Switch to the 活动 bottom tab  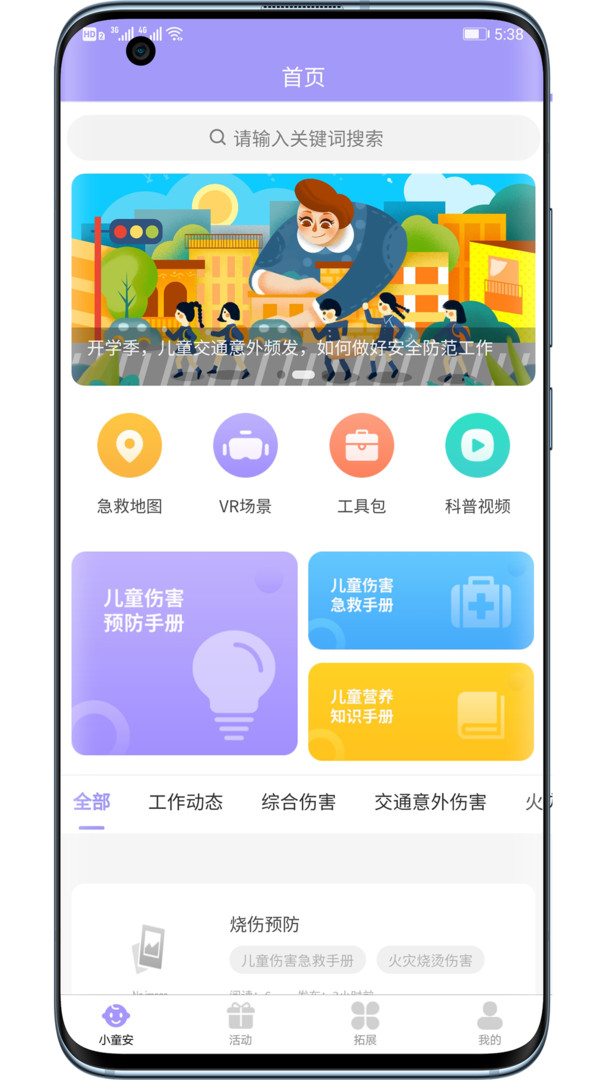pyautogui.click(x=240, y=1025)
